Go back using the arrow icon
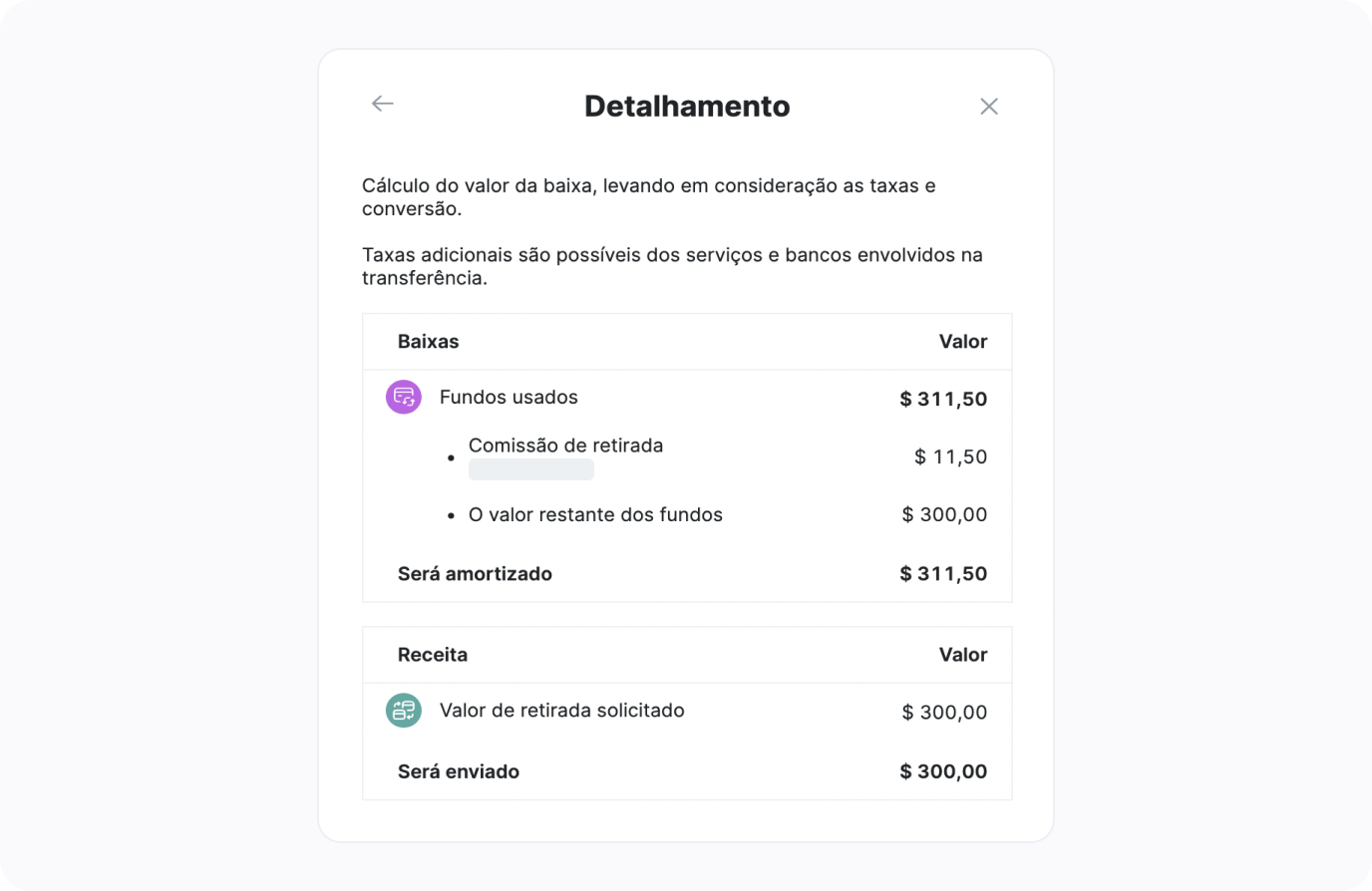1372x891 pixels. (383, 104)
